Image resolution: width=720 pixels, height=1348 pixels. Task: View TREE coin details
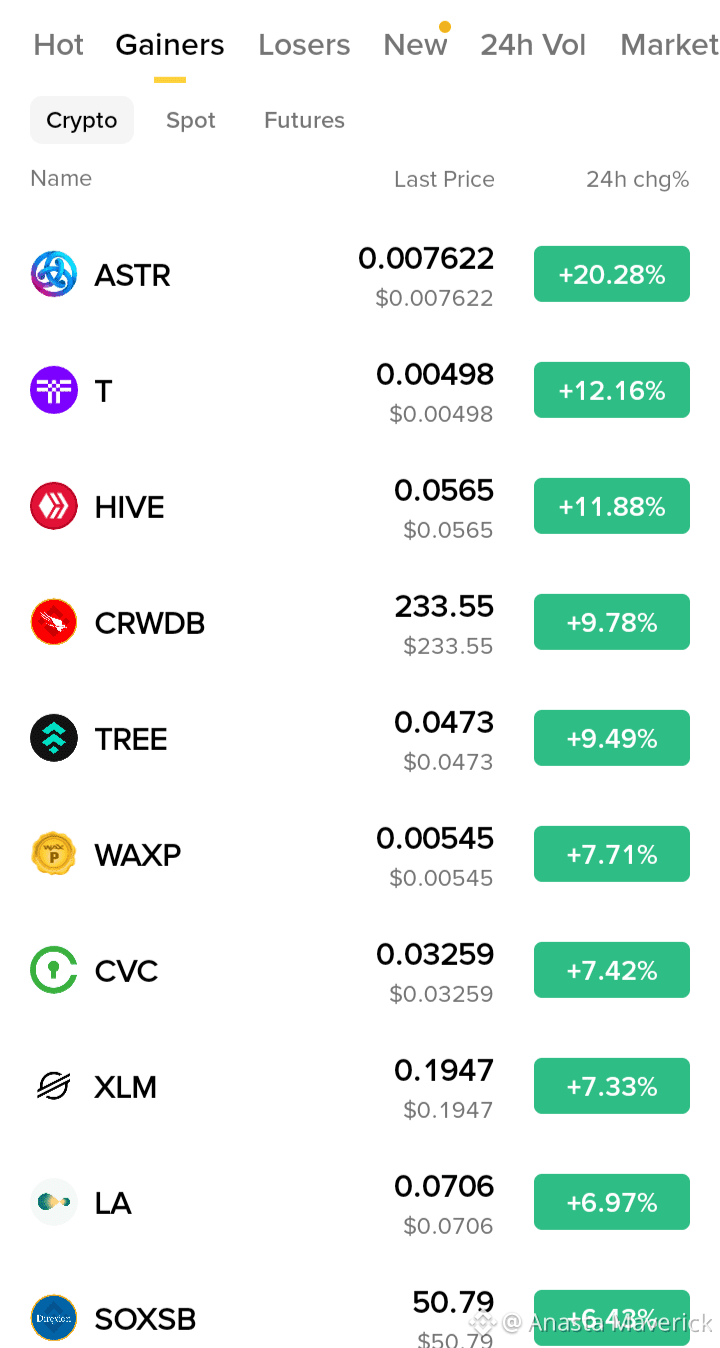(x=360, y=738)
